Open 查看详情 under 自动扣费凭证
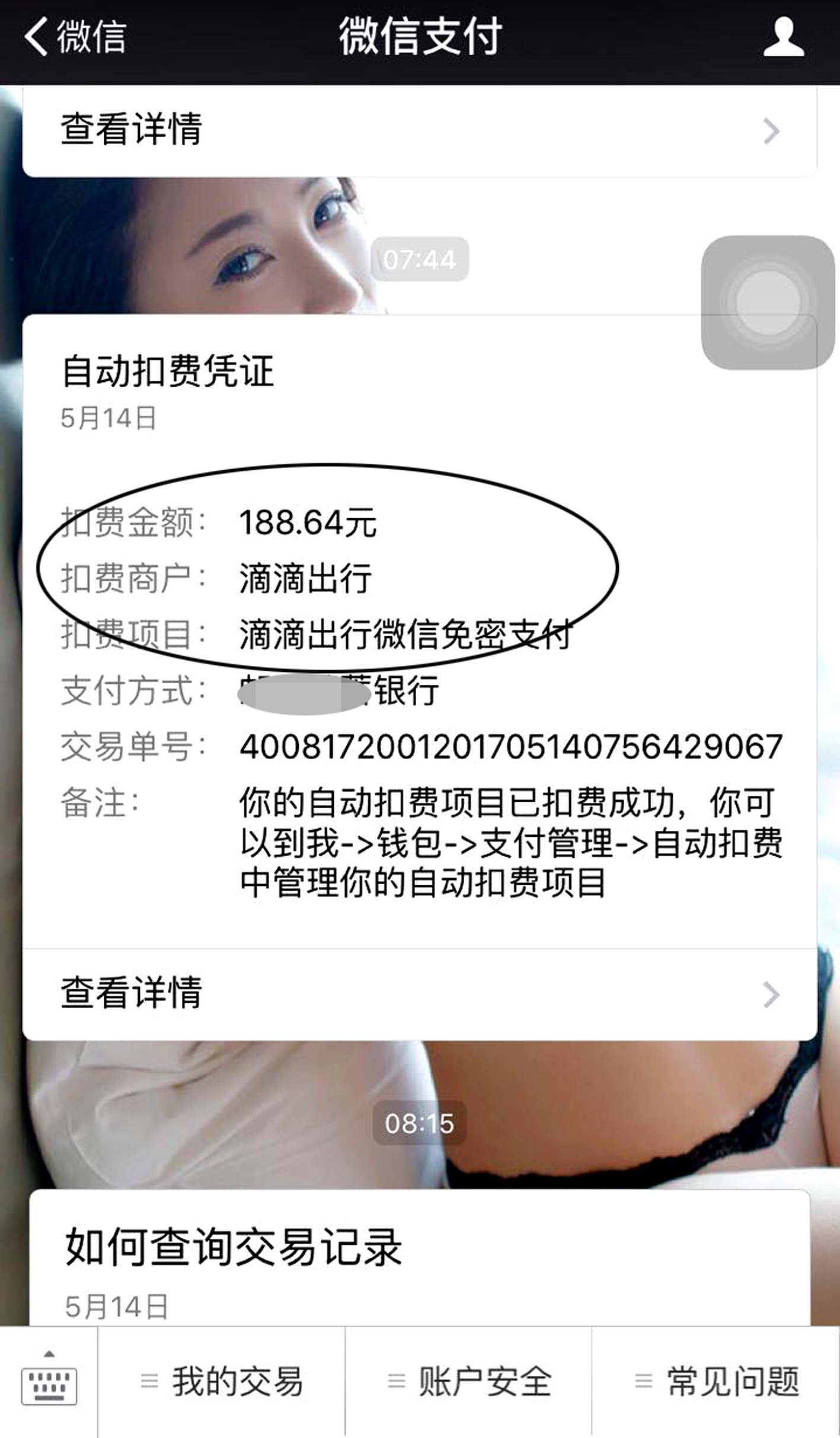Image resolution: width=840 pixels, height=1438 pixels. coord(419,993)
